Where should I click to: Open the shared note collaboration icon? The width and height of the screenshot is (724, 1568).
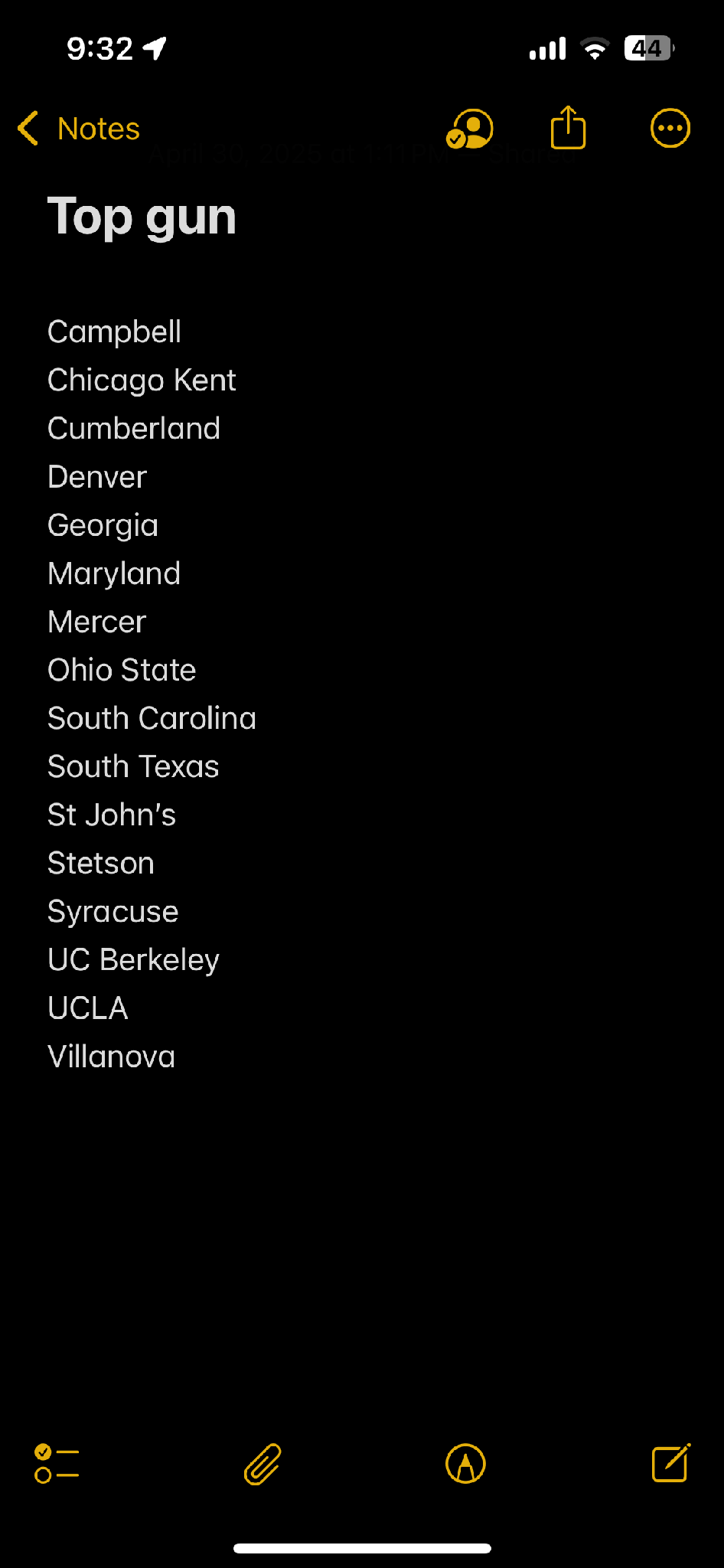pyautogui.click(x=469, y=129)
